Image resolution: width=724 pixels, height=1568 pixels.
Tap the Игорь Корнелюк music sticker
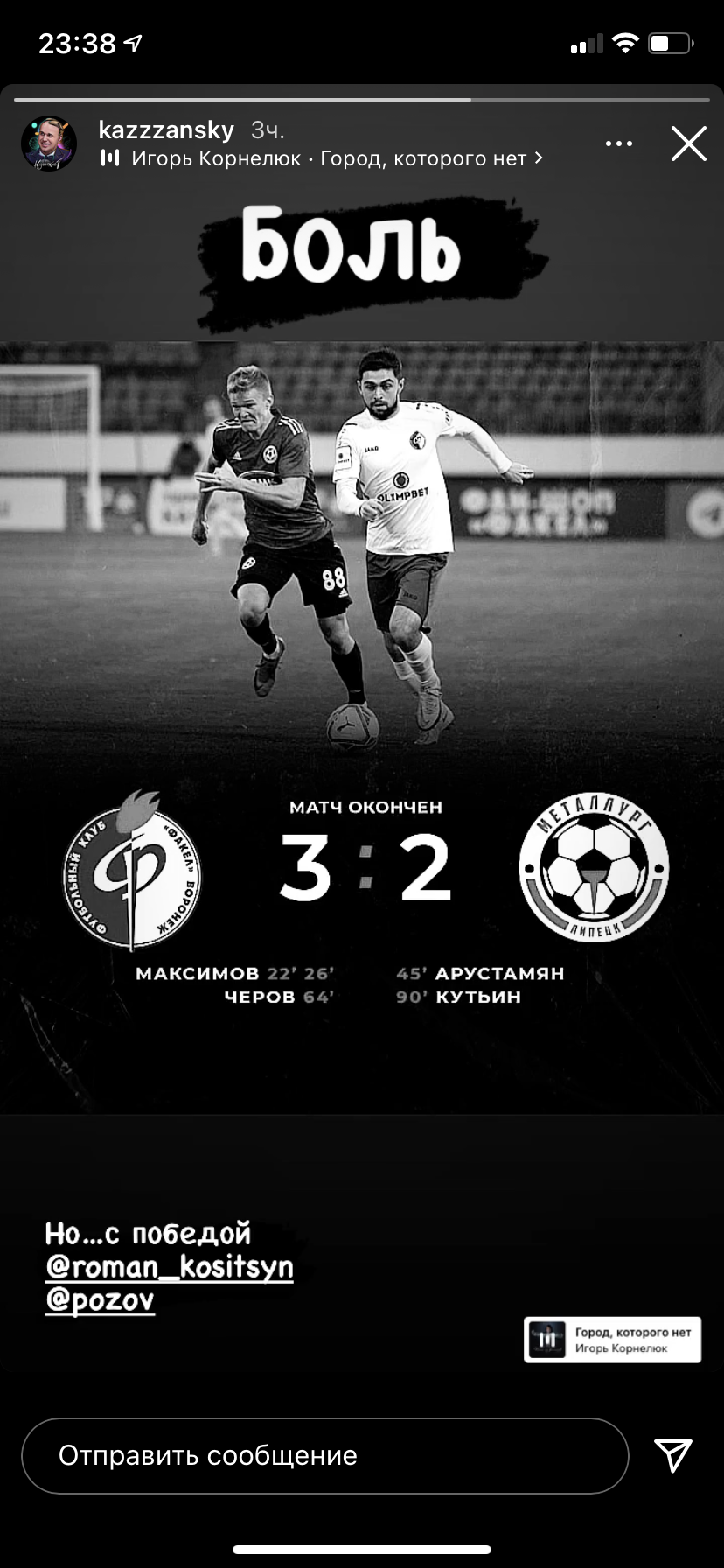click(x=612, y=1340)
